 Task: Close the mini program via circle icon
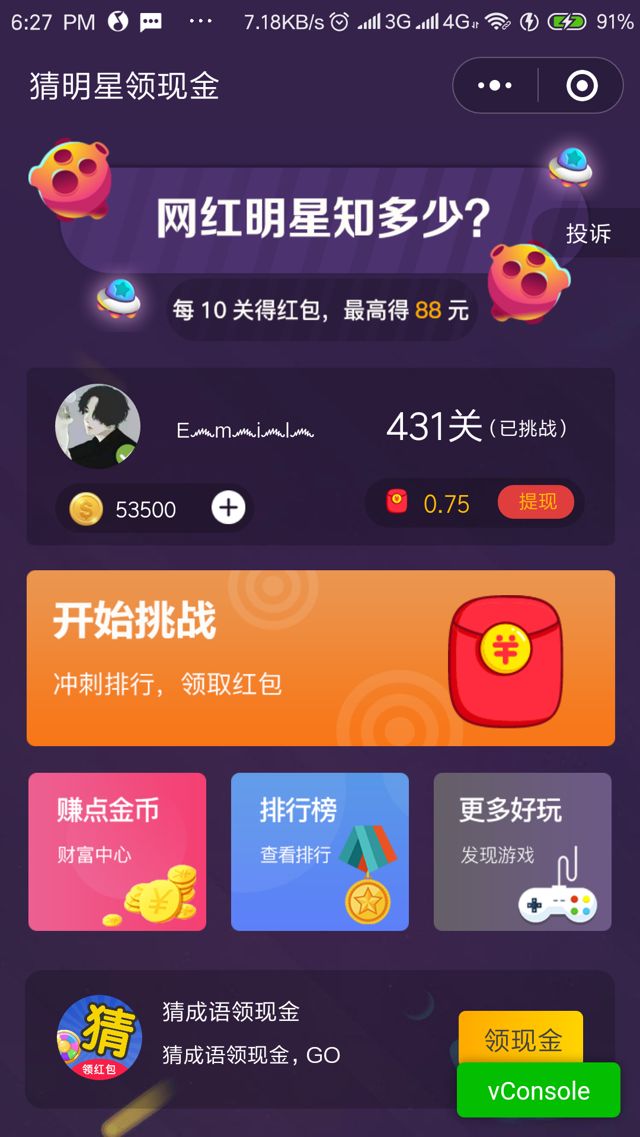point(581,86)
